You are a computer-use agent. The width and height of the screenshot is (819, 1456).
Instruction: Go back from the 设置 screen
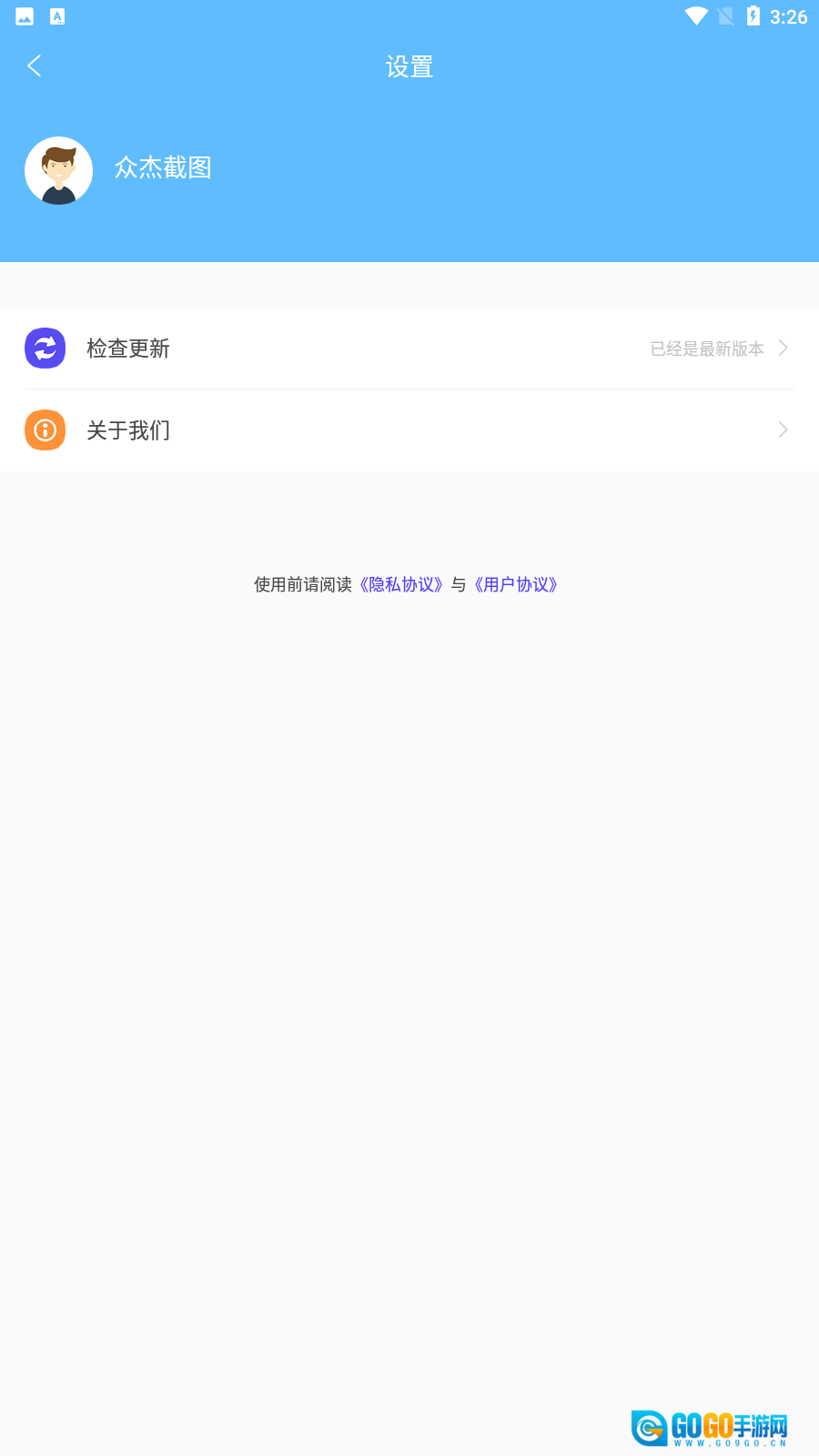(x=35, y=66)
